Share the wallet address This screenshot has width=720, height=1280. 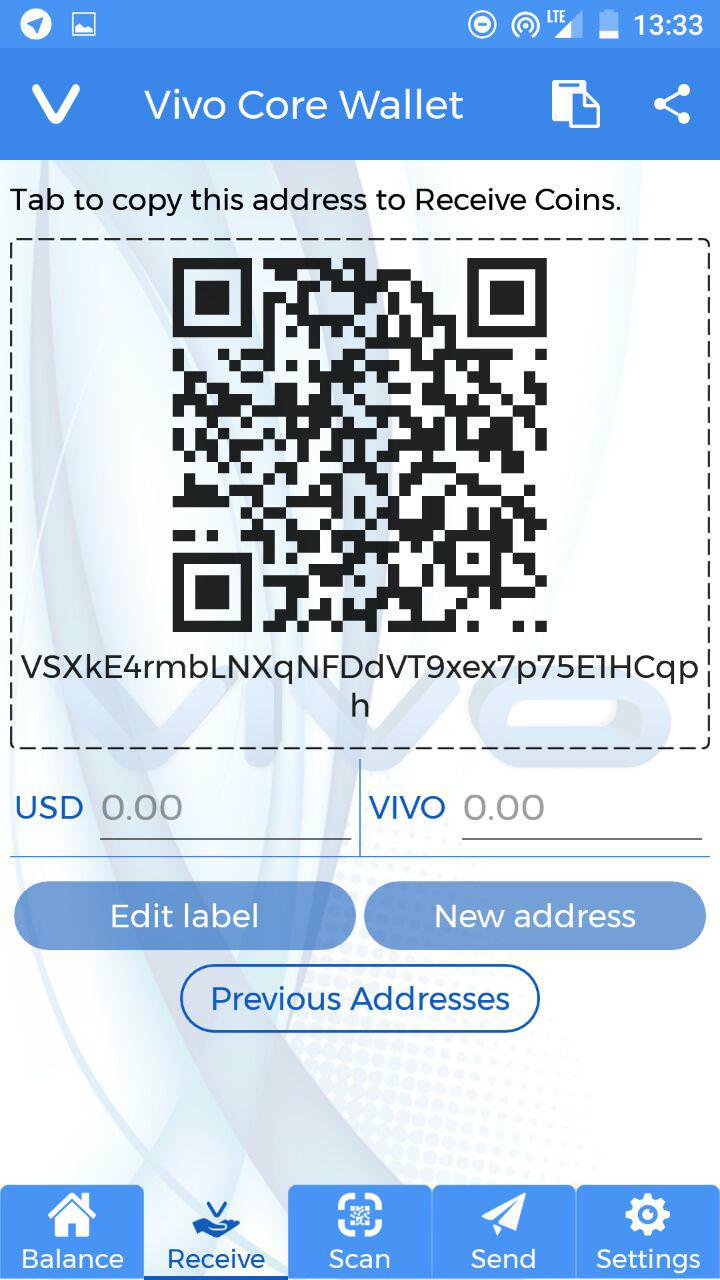click(x=672, y=104)
